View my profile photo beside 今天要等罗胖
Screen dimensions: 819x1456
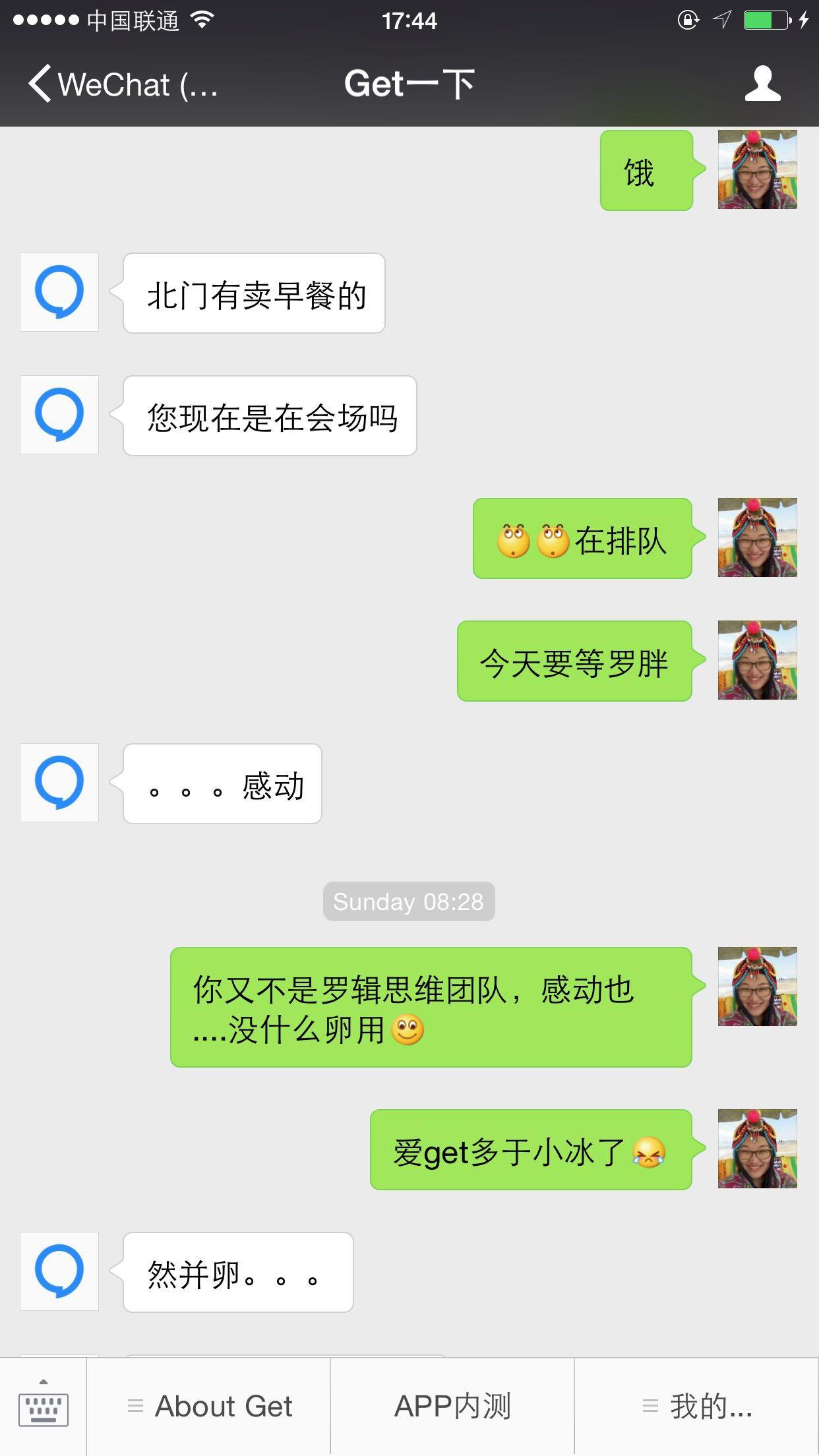click(x=757, y=660)
